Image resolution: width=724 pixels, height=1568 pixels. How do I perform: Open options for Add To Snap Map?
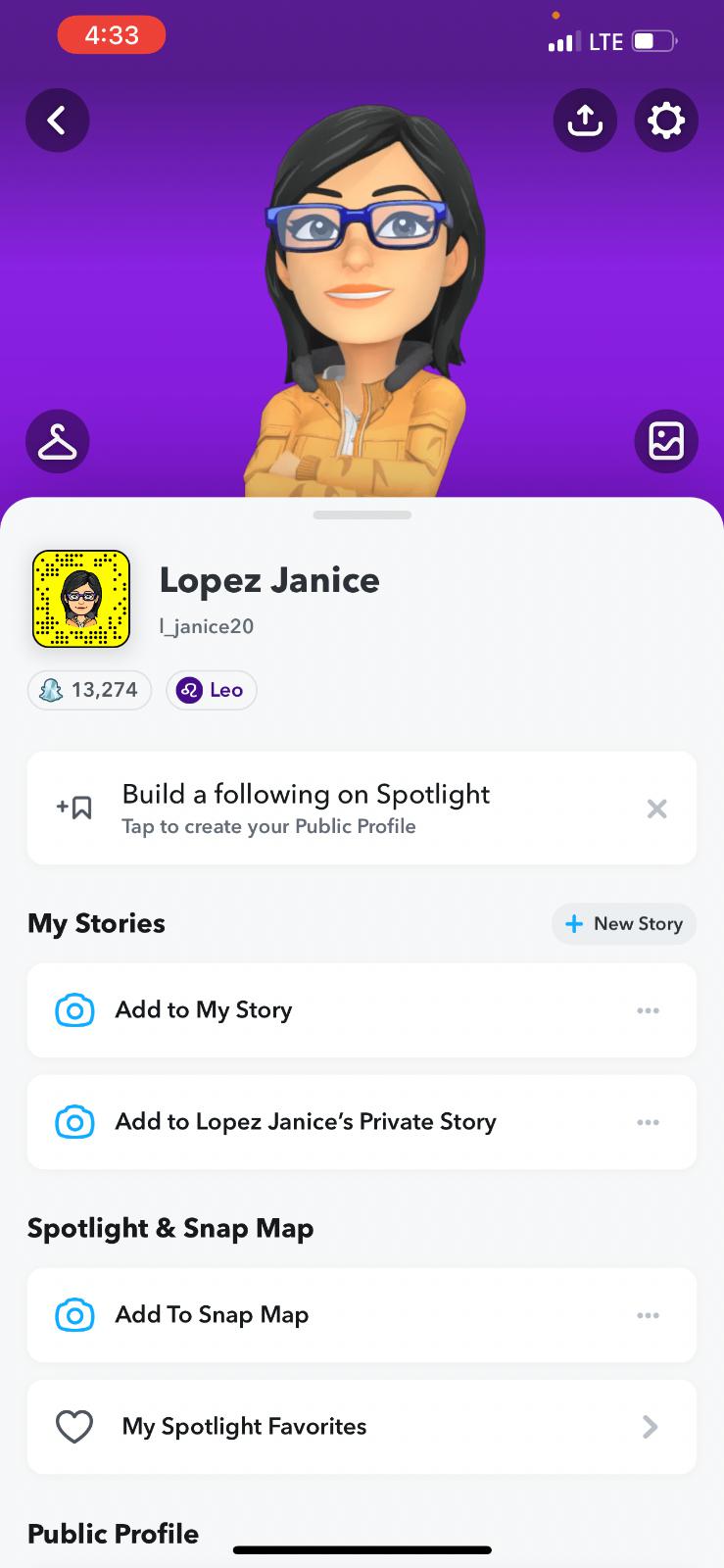pos(648,1315)
